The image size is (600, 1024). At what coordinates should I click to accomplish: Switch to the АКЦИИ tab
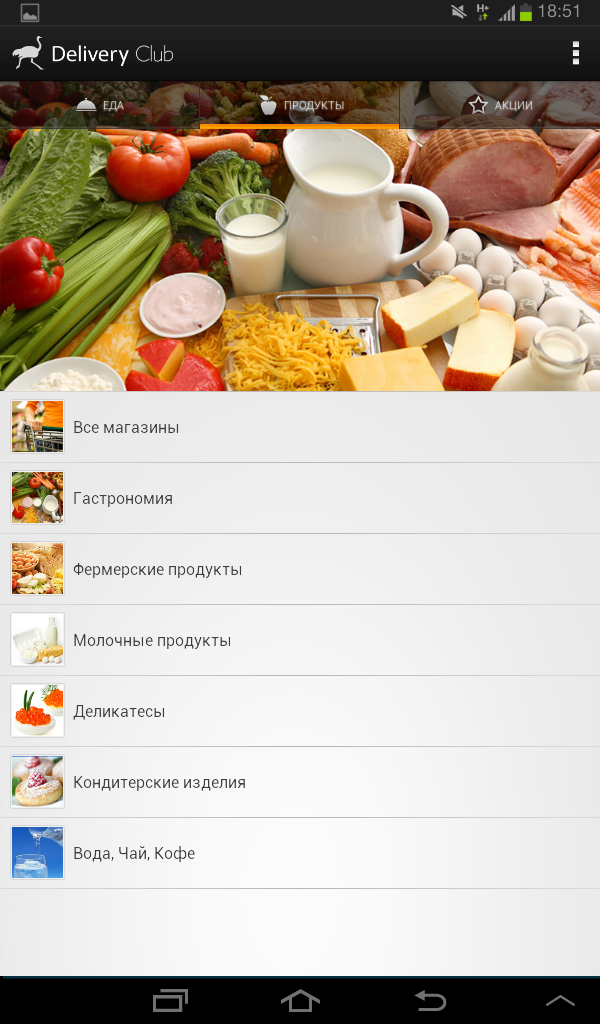(500, 104)
